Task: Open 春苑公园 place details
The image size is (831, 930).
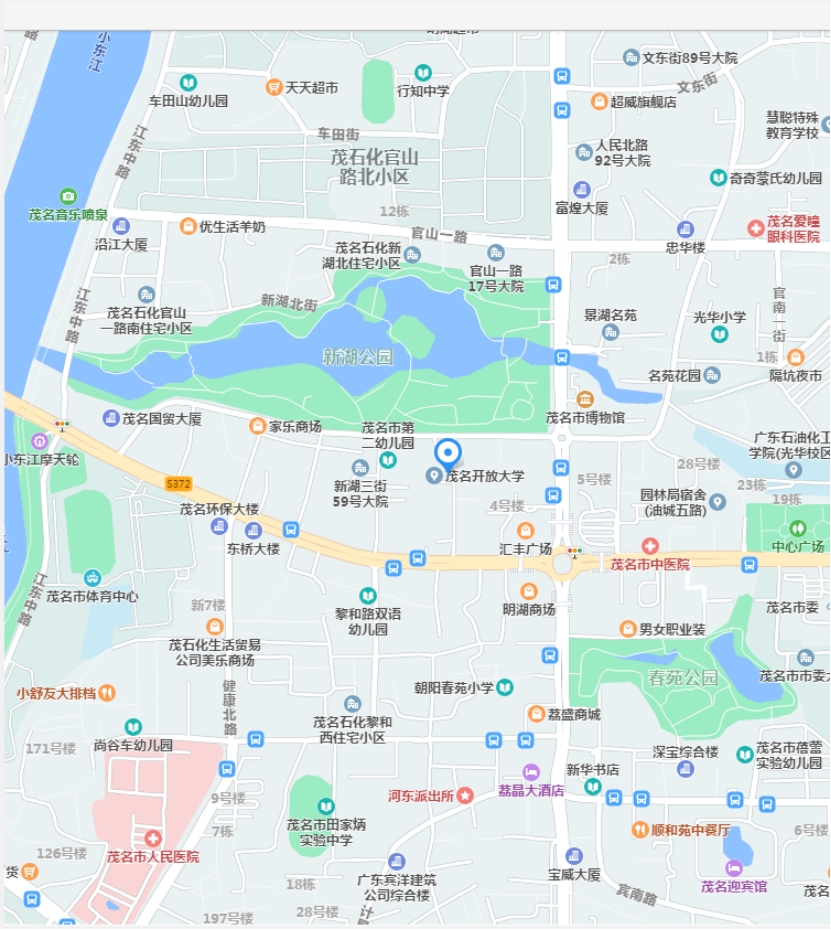Action: click(x=683, y=678)
